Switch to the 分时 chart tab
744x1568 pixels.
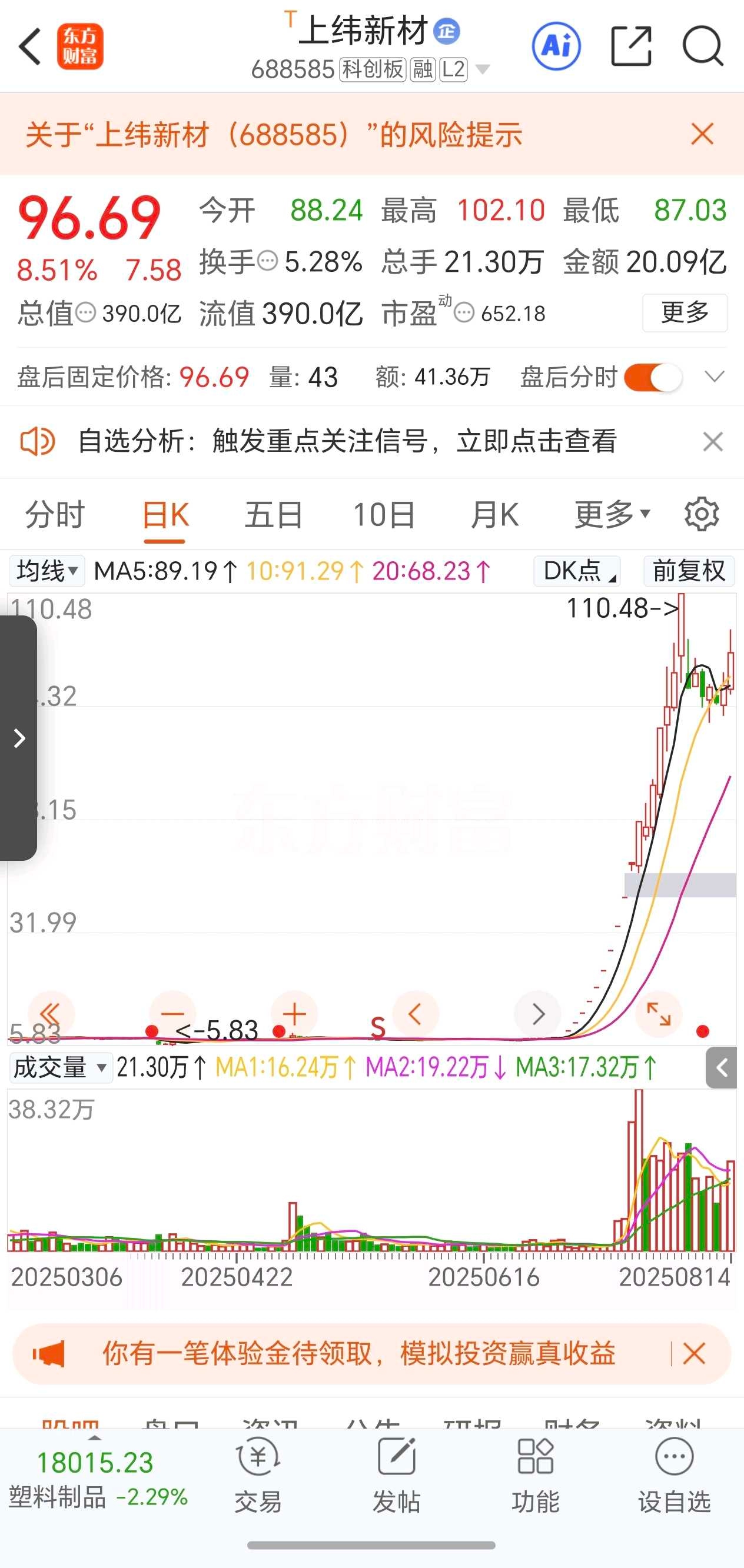[55, 515]
